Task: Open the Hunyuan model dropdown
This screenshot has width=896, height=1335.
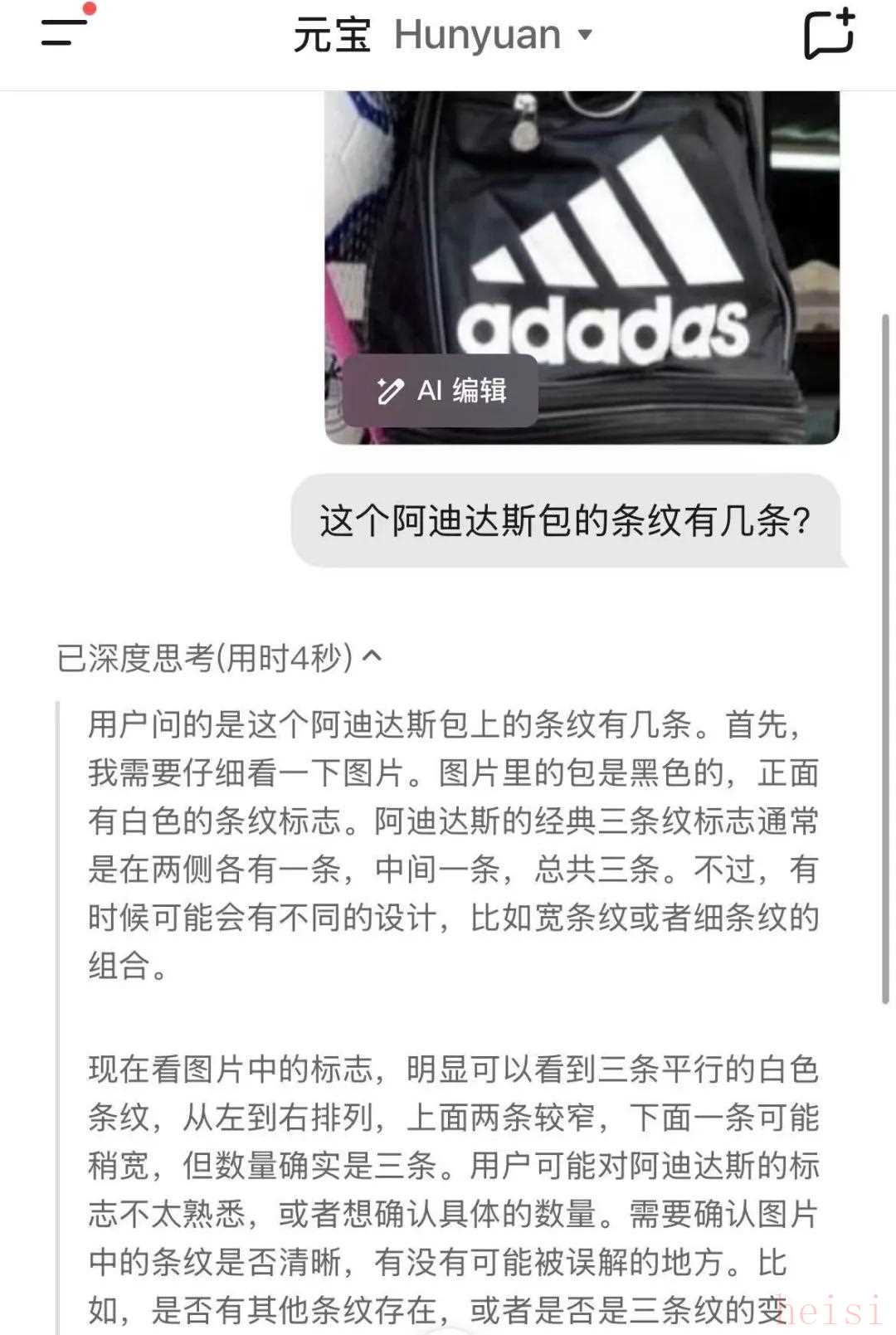Action: click(x=493, y=35)
